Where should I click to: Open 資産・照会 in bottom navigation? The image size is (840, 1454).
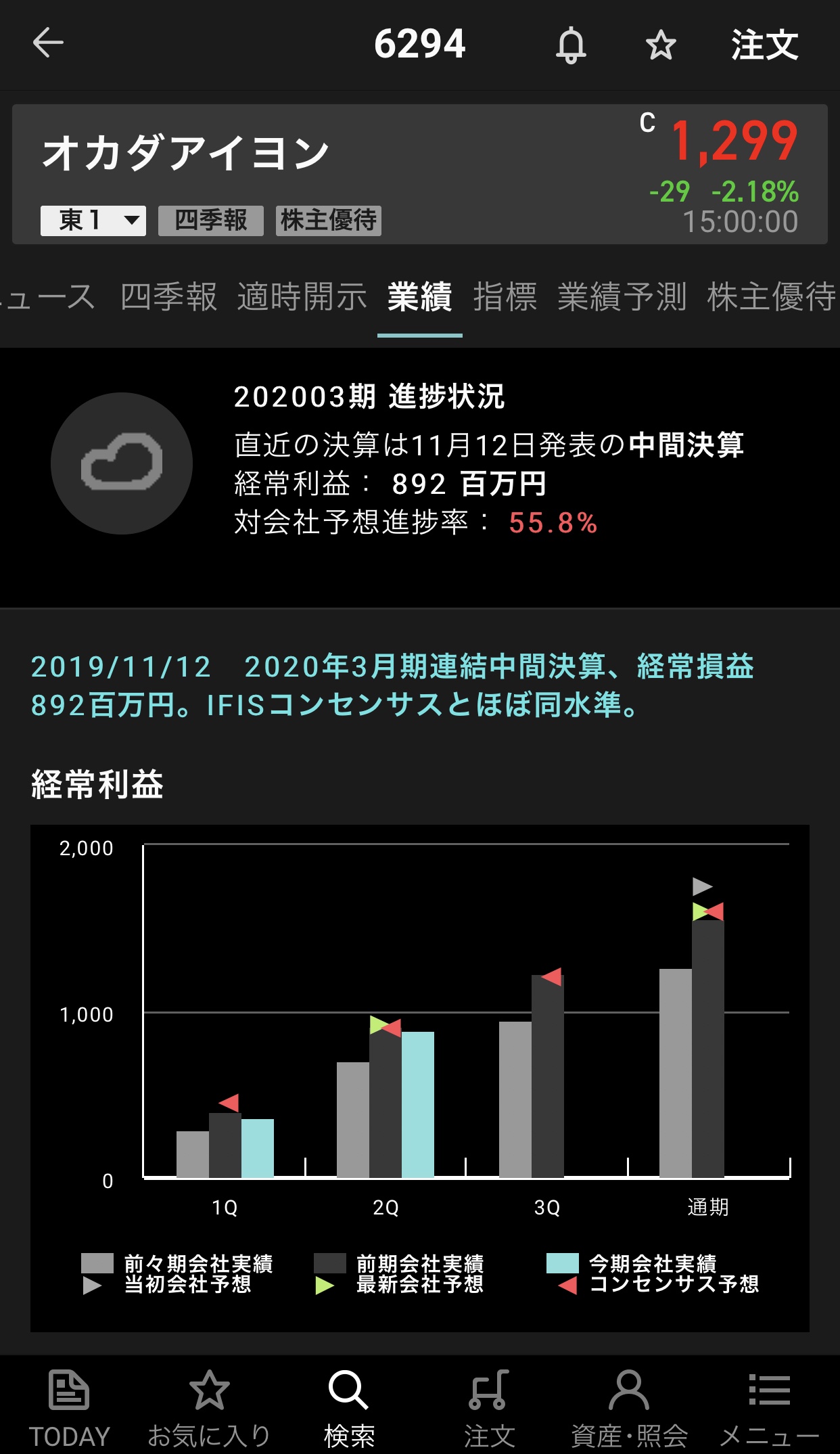[629, 1407]
